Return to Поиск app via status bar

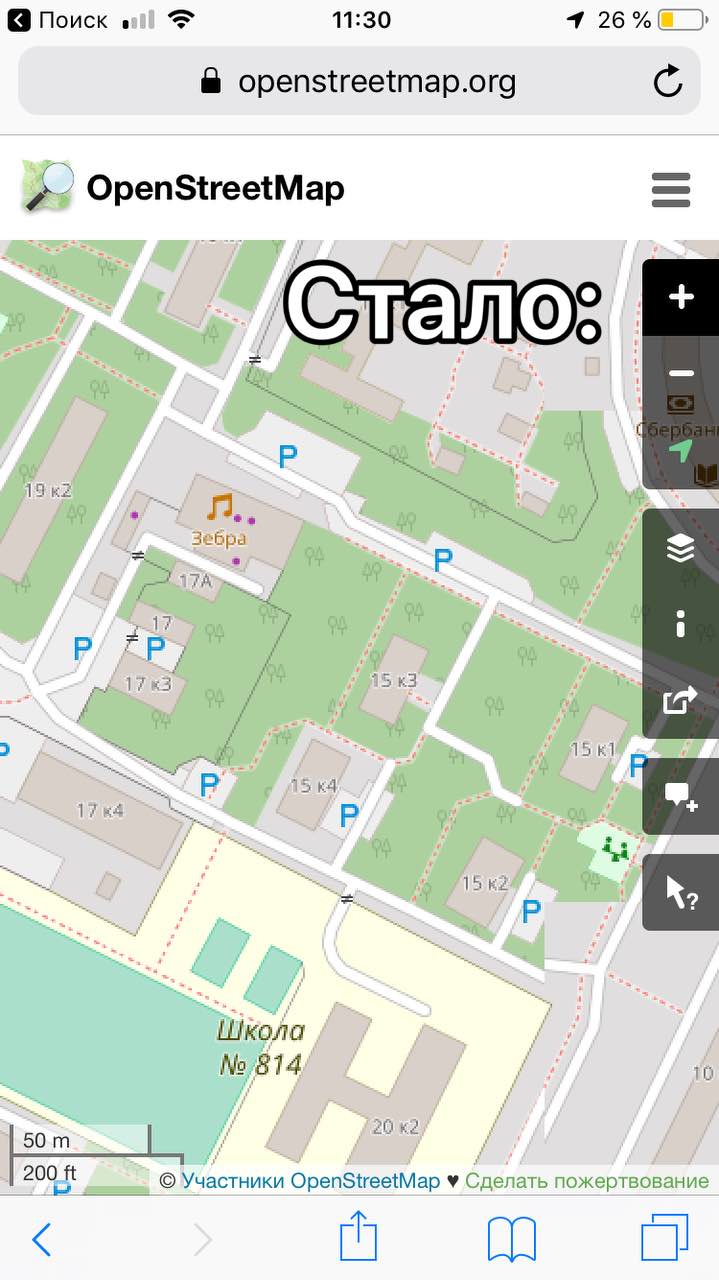pos(58,20)
